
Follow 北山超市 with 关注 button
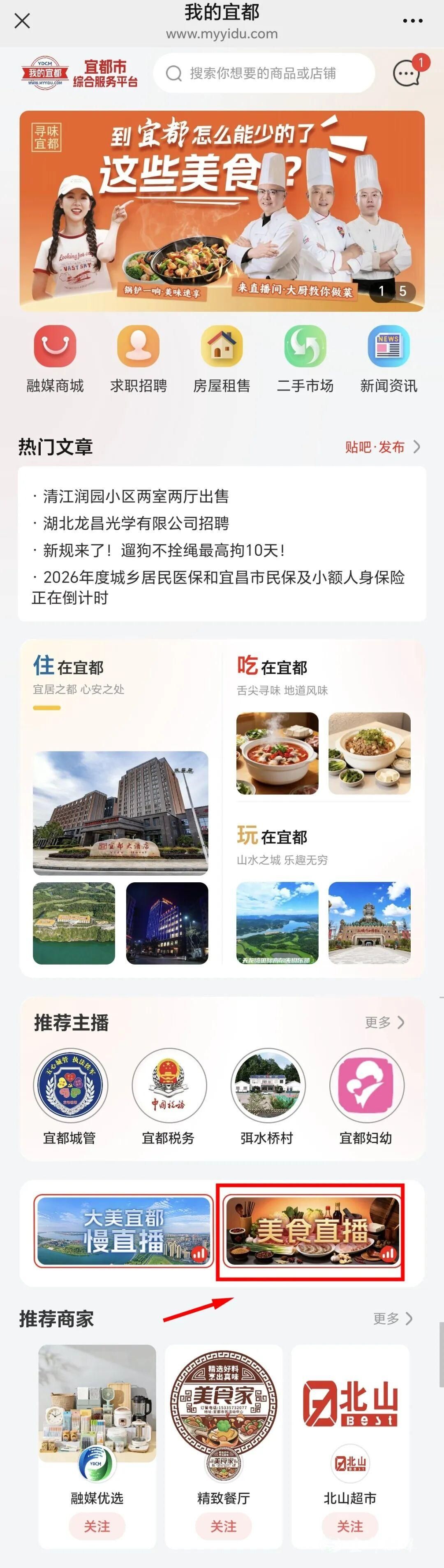(x=350, y=1526)
